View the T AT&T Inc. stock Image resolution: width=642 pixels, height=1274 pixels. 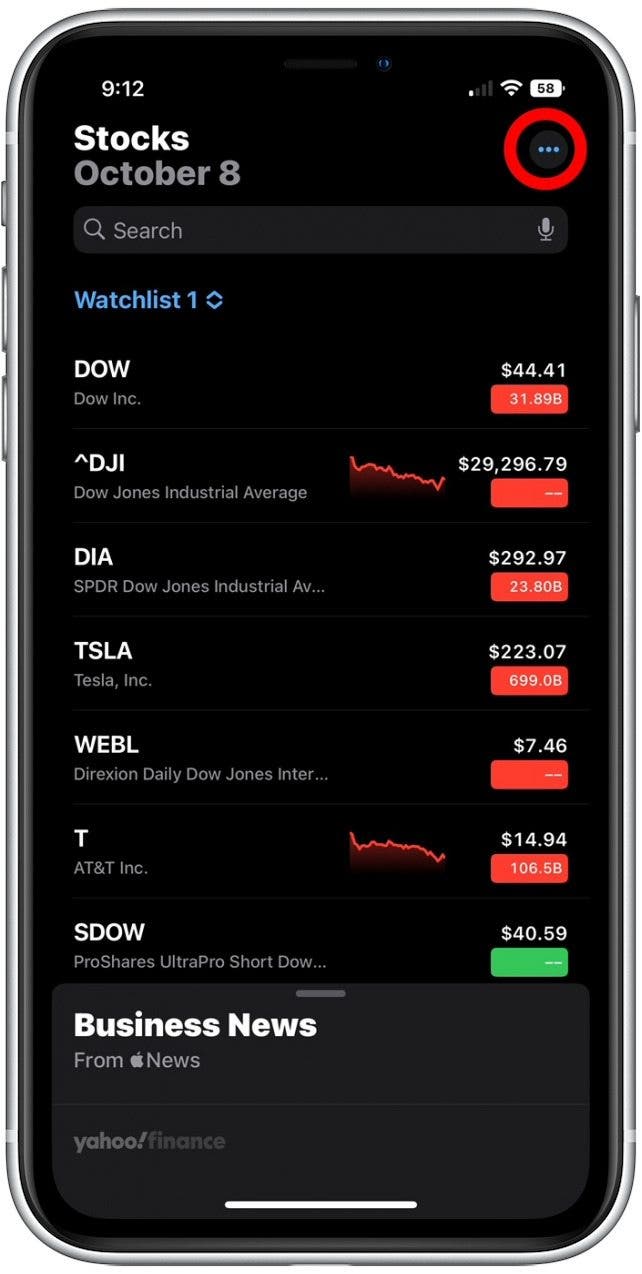(321, 853)
